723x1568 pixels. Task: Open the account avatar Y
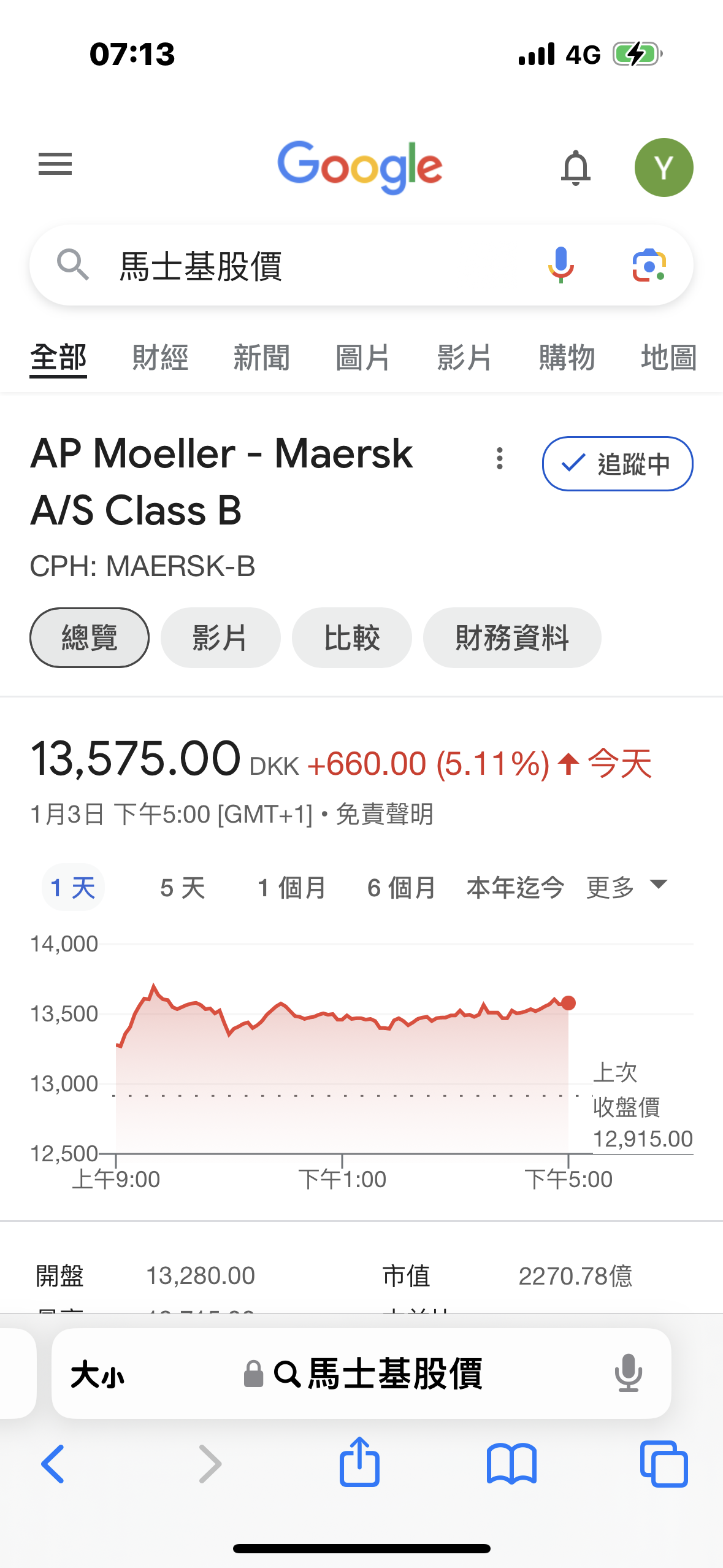pos(664,167)
